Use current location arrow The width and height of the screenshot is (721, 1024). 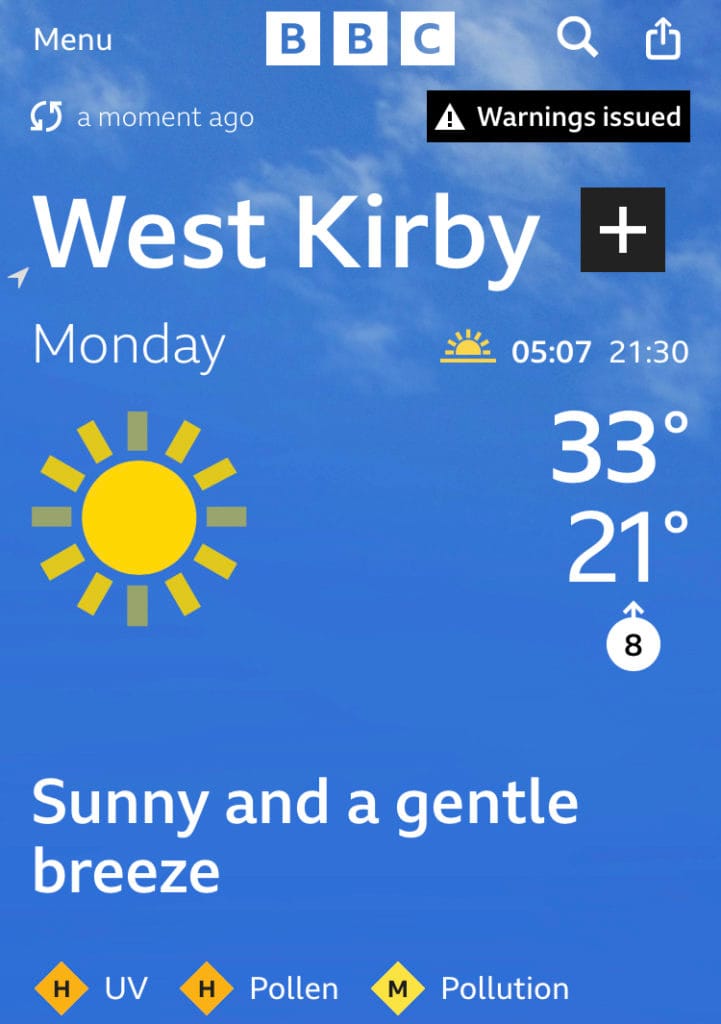[x=19, y=278]
